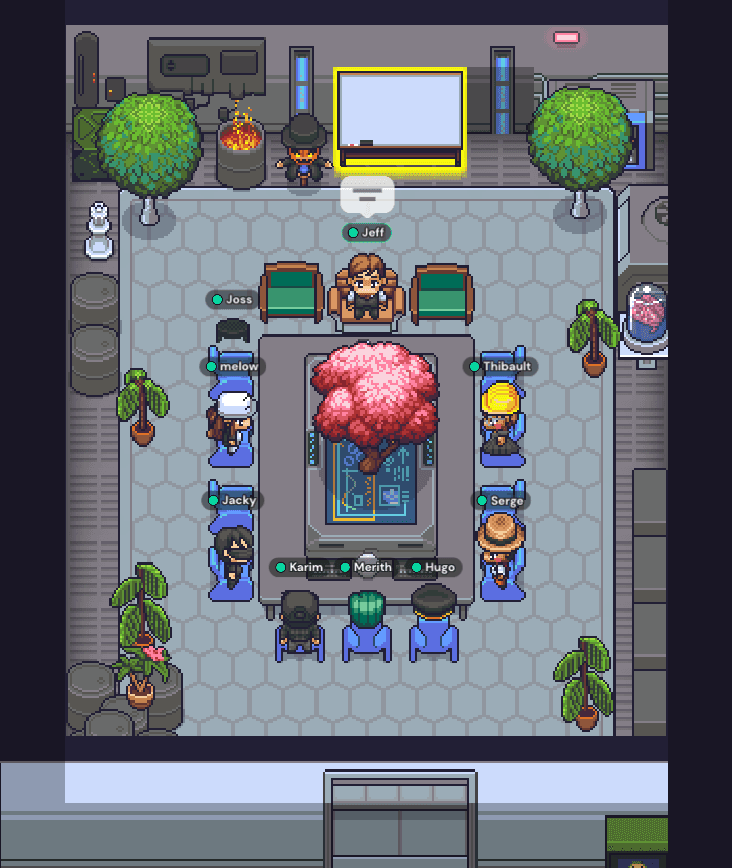This screenshot has height=868, width=732.
Task: Tap the speech bubble above Jeff
Action: point(367,195)
